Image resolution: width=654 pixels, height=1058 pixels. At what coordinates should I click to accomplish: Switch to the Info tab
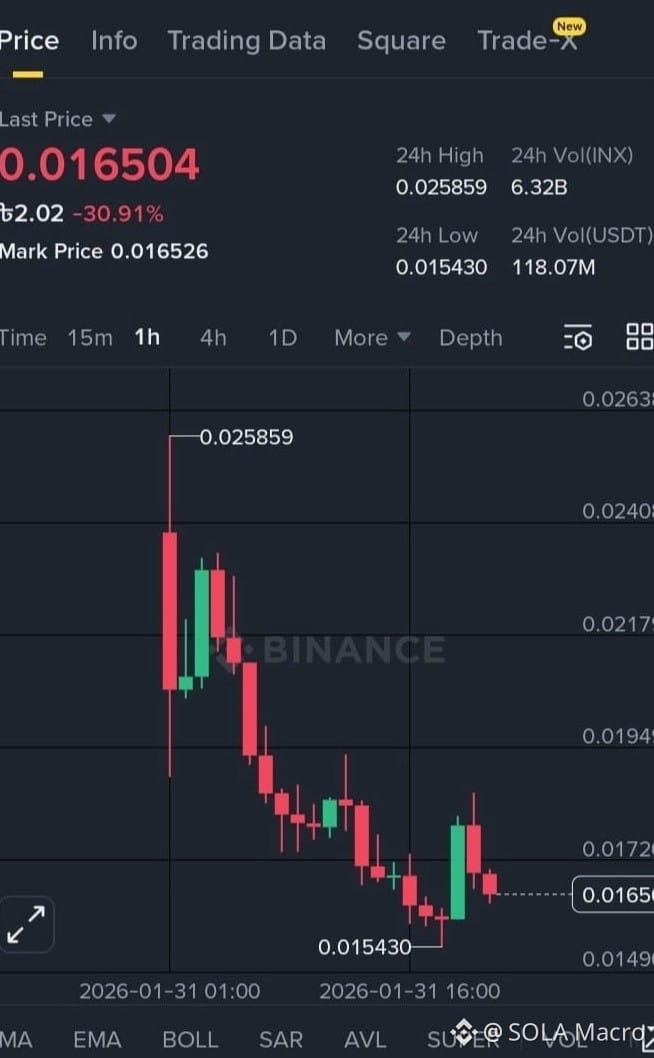coord(114,41)
